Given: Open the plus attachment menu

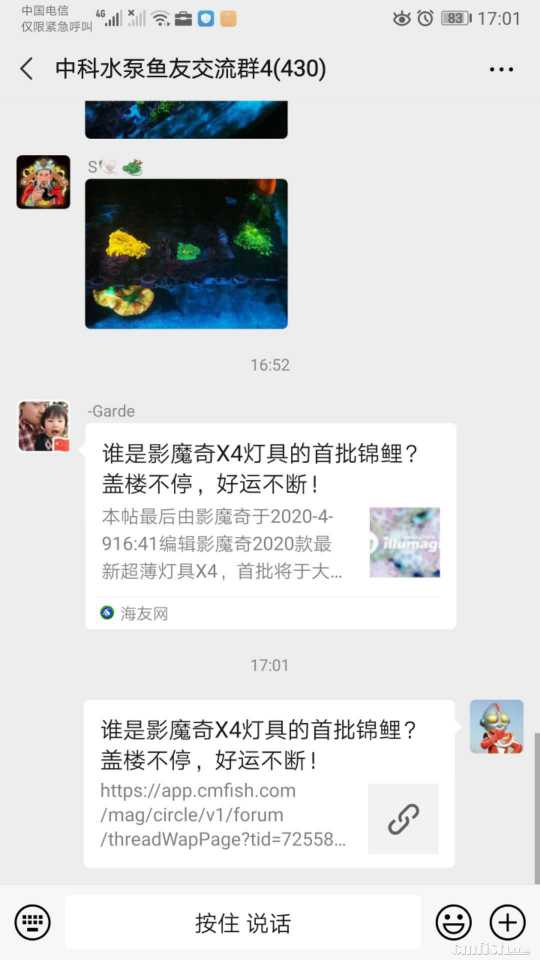Looking at the screenshot, I should coord(508,923).
